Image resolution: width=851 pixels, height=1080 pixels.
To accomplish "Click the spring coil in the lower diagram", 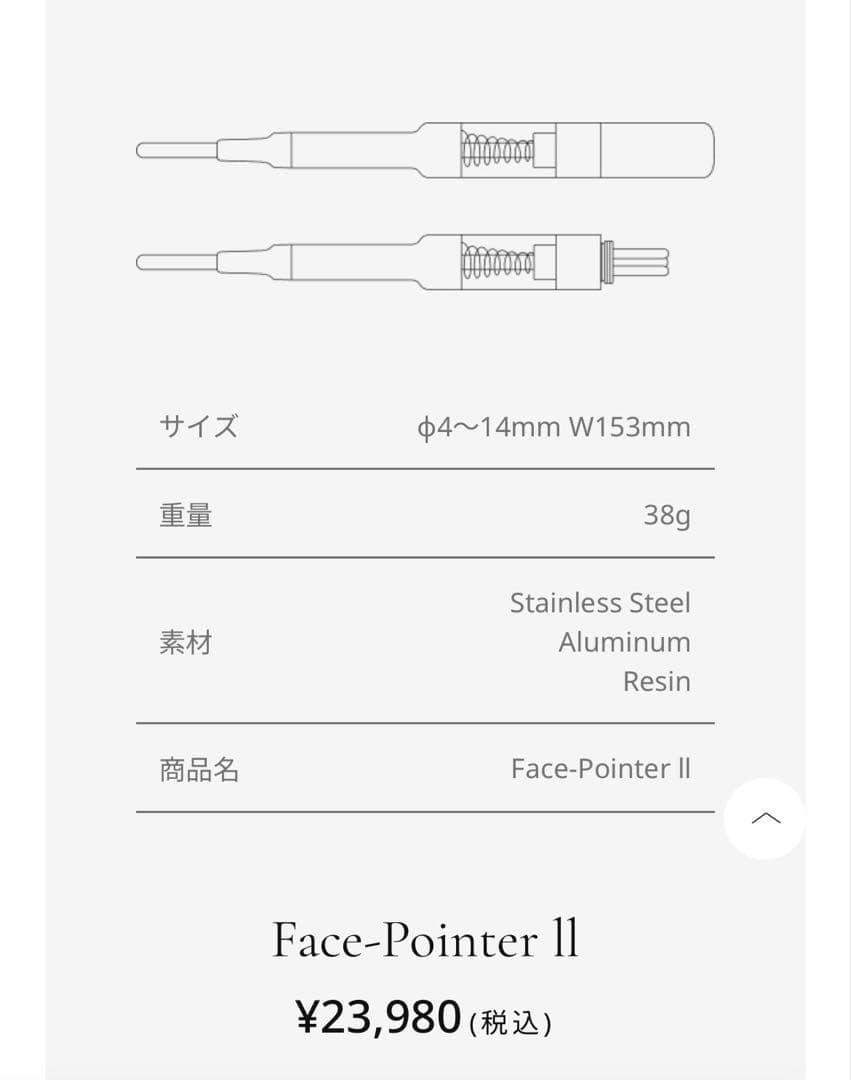I will 497,260.
